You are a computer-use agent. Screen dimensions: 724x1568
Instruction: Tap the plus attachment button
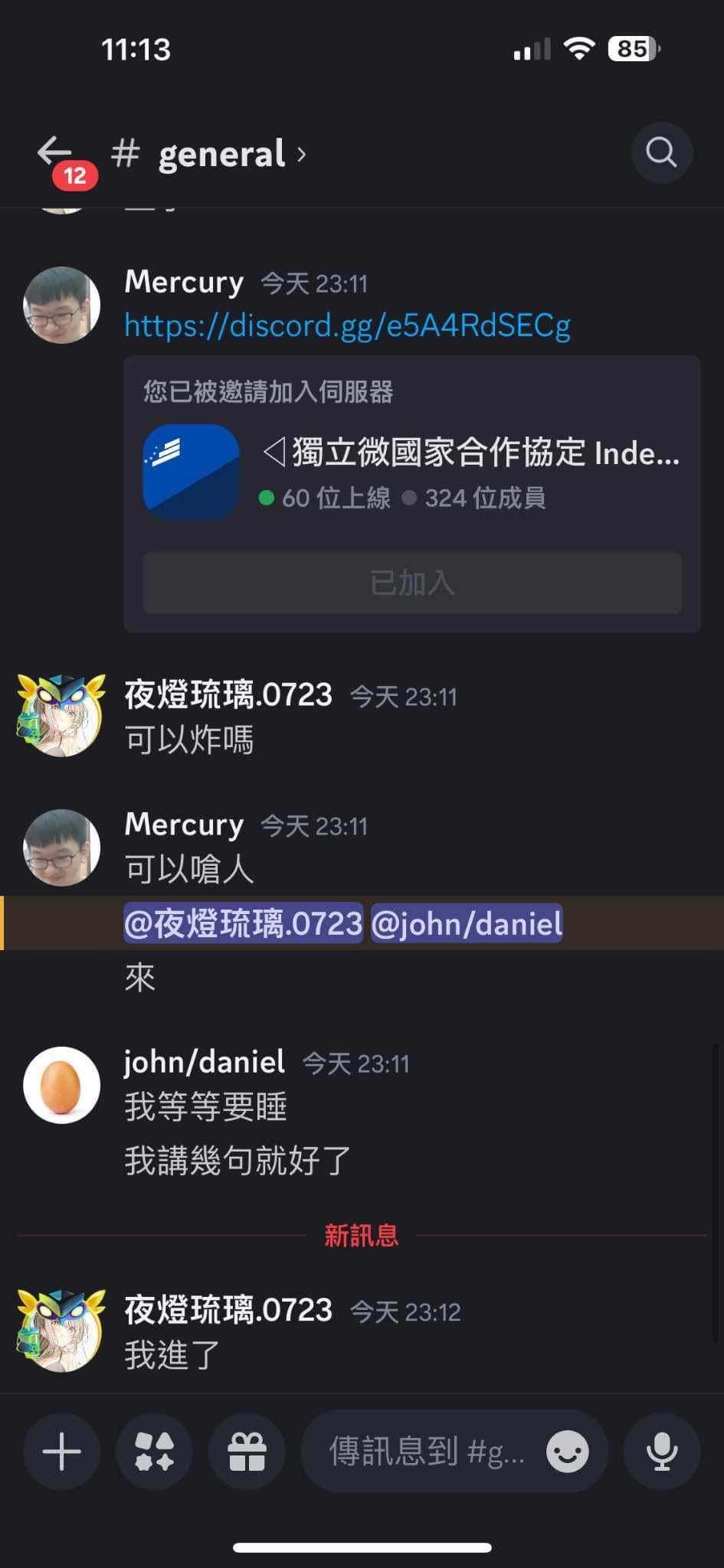[62, 1451]
